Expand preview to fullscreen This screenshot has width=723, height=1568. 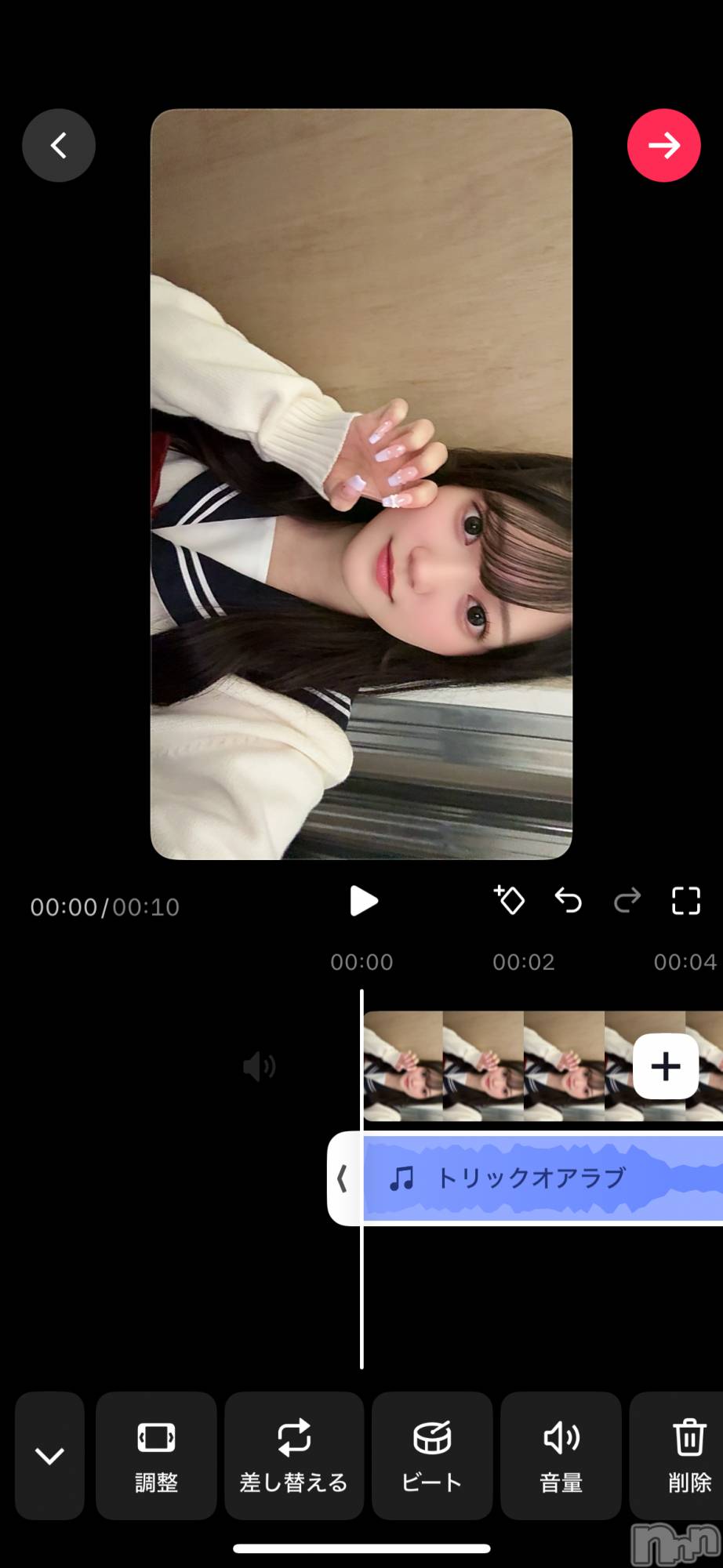click(686, 901)
